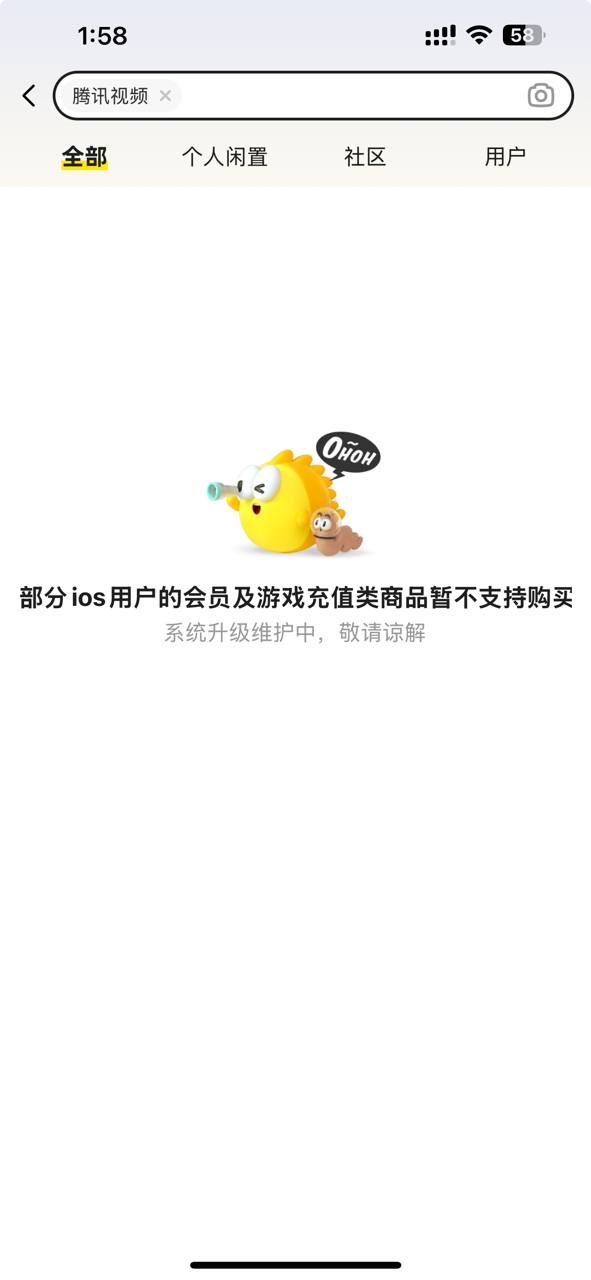Remove the 腾讯视频 search chip
Screen dimensions: 591x1280
click(x=165, y=96)
